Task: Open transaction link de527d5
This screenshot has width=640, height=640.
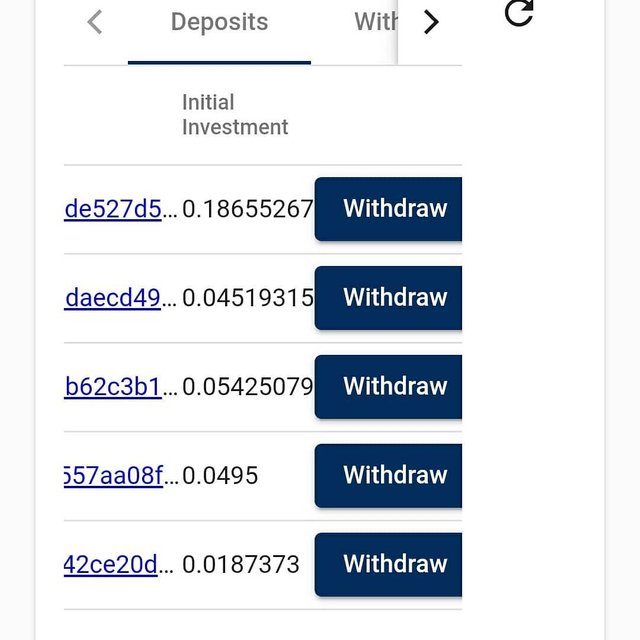Action: coord(120,209)
